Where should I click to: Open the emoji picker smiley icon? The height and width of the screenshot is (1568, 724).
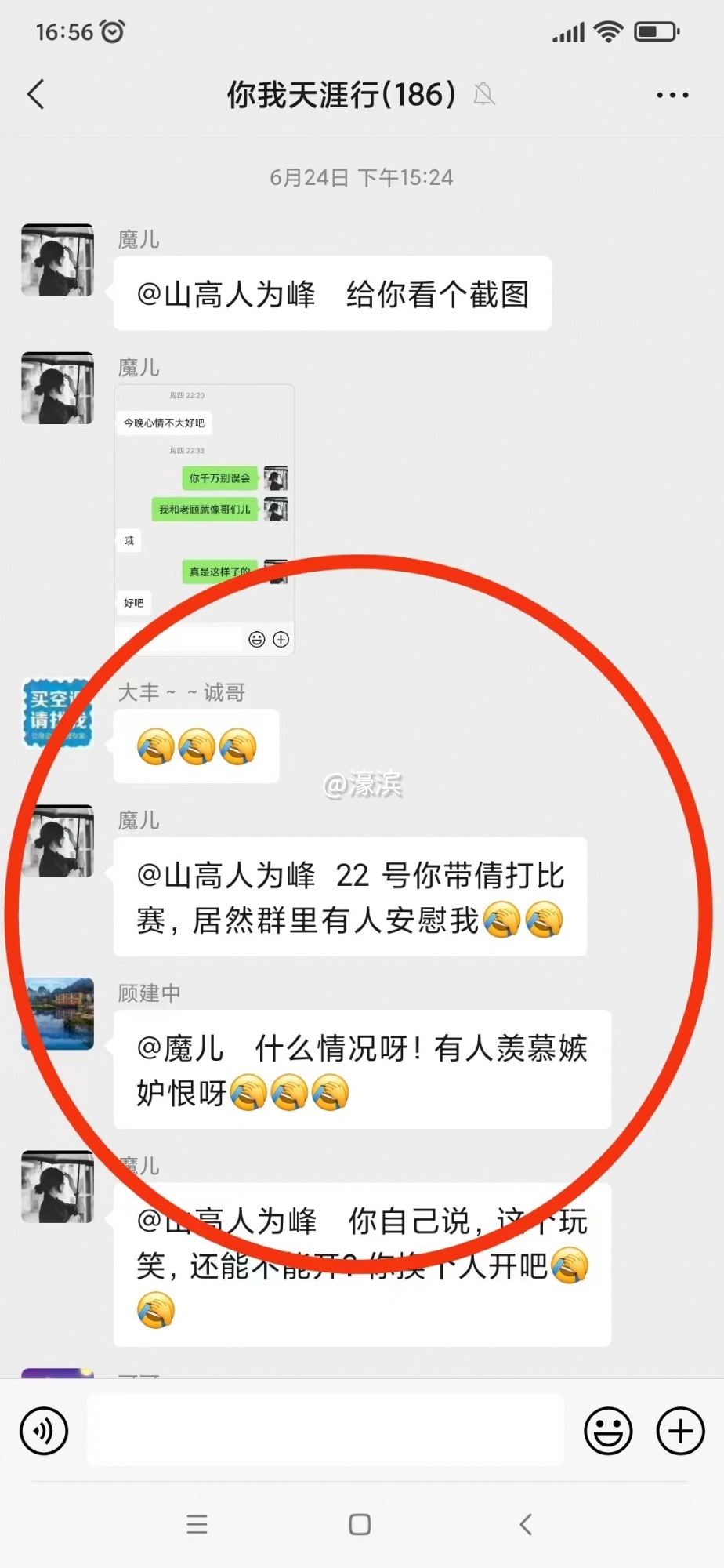609,1430
